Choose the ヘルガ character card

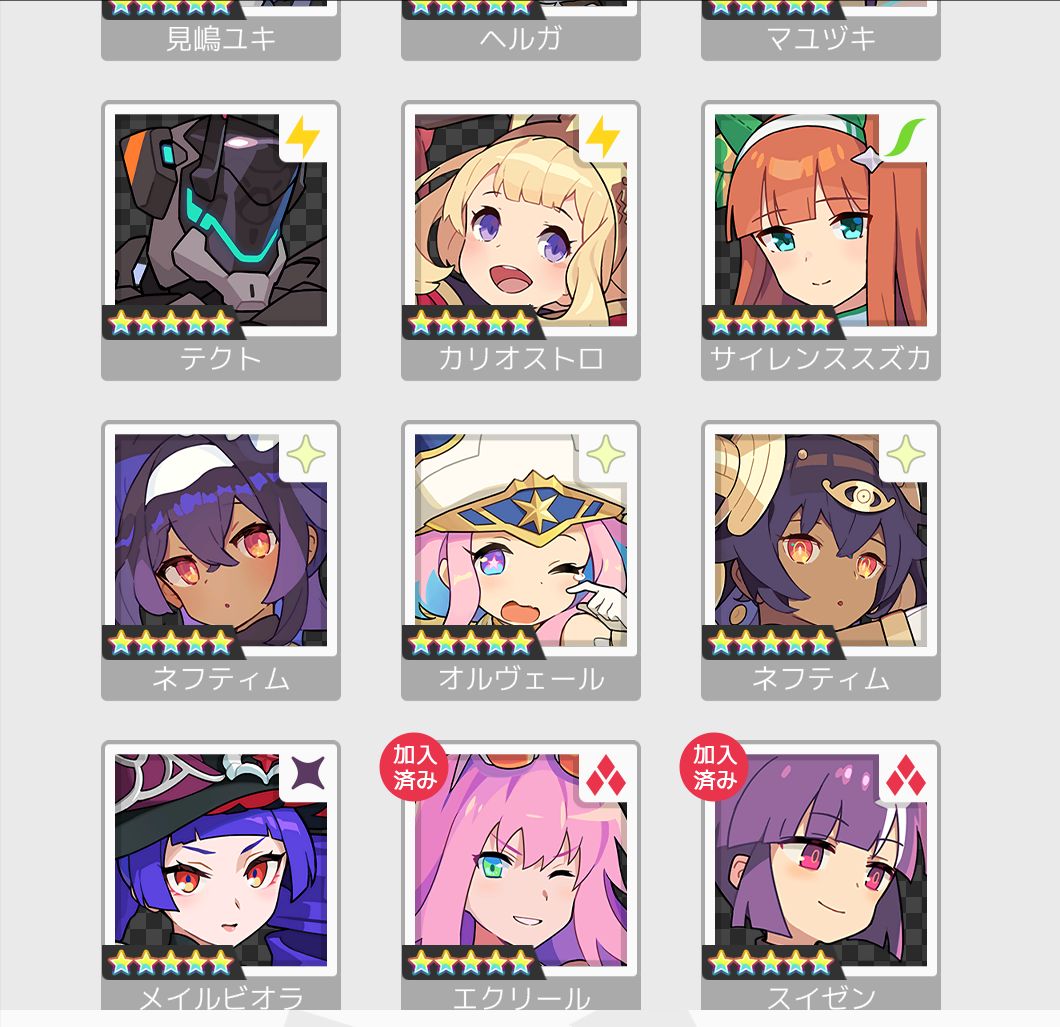(x=520, y=30)
